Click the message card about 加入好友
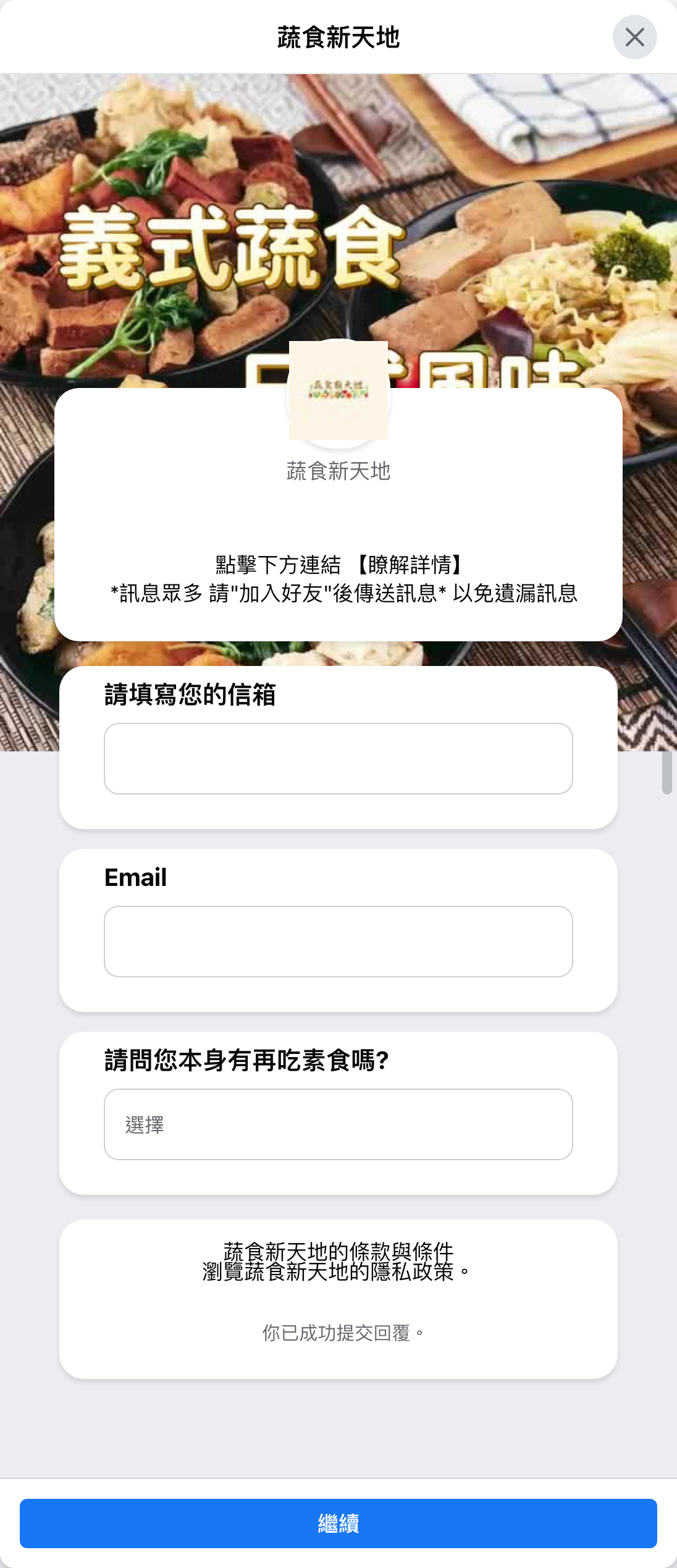Viewport: 677px width, 1568px height. tap(338, 581)
